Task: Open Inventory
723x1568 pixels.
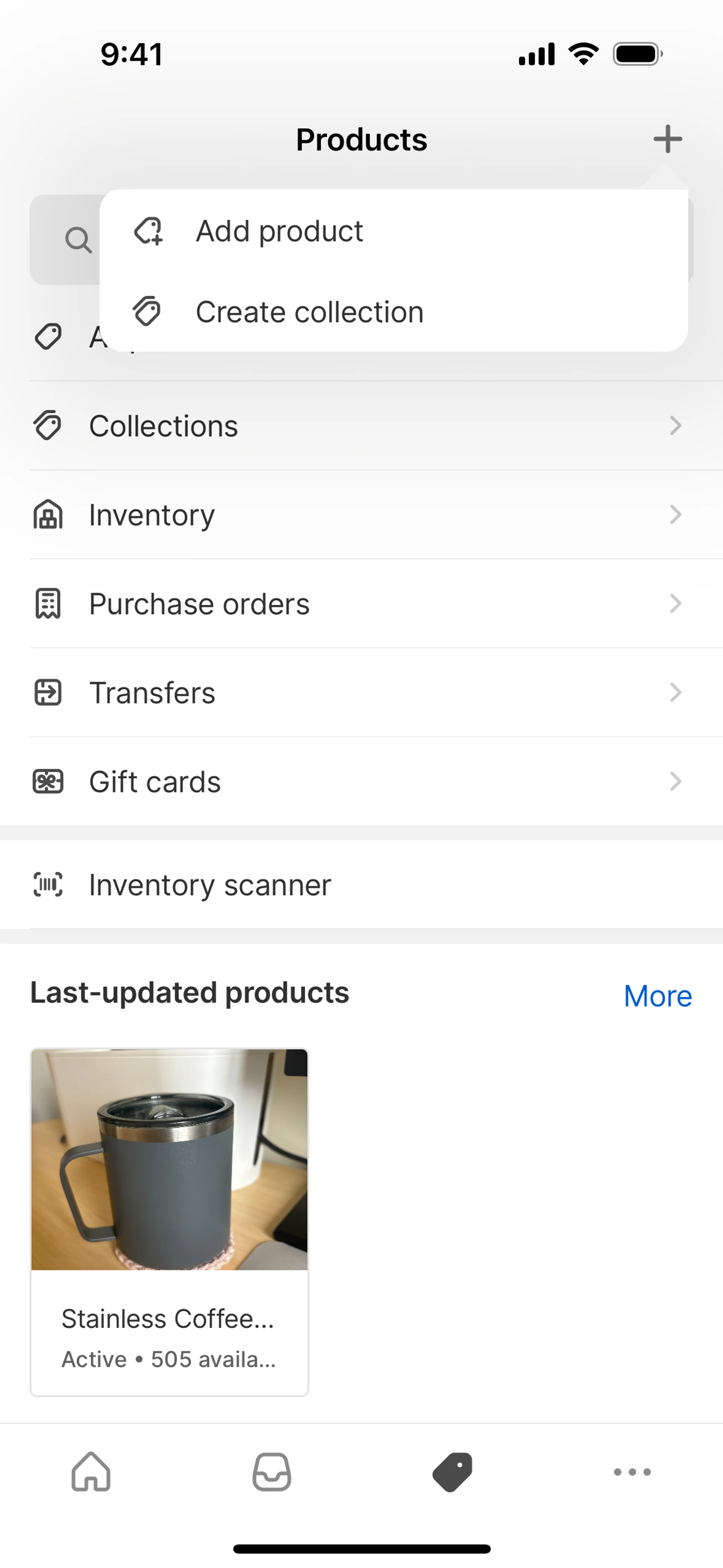Action: [361, 515]
